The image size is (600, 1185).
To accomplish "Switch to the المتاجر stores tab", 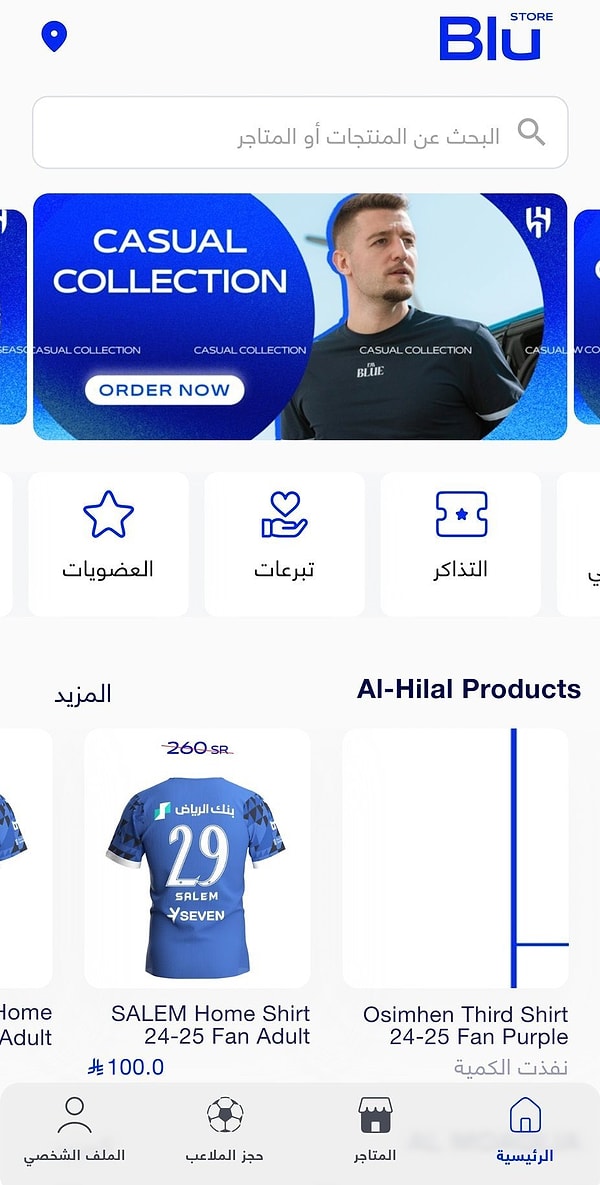I will click(375, 1130).
